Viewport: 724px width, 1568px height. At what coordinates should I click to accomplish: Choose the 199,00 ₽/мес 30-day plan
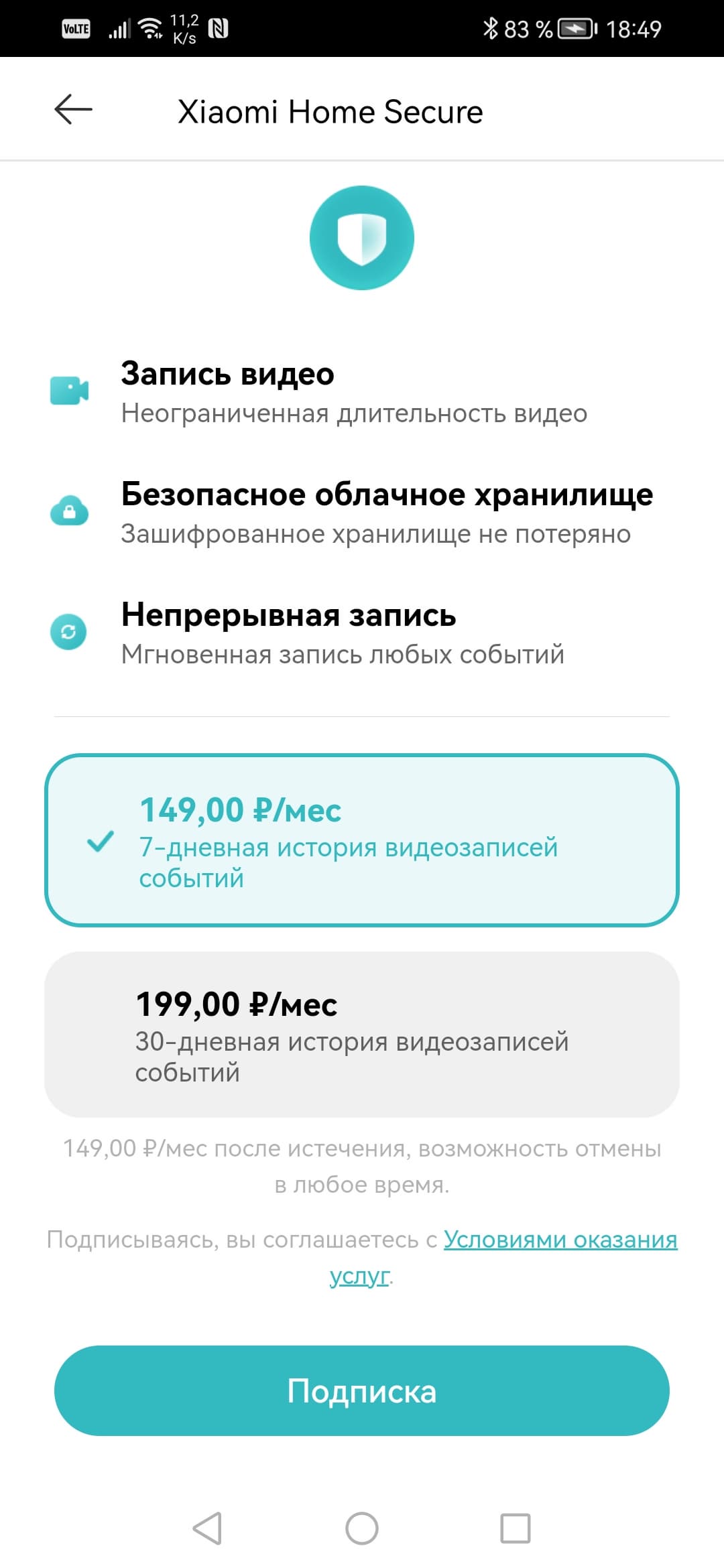(x=362, y=1035)
